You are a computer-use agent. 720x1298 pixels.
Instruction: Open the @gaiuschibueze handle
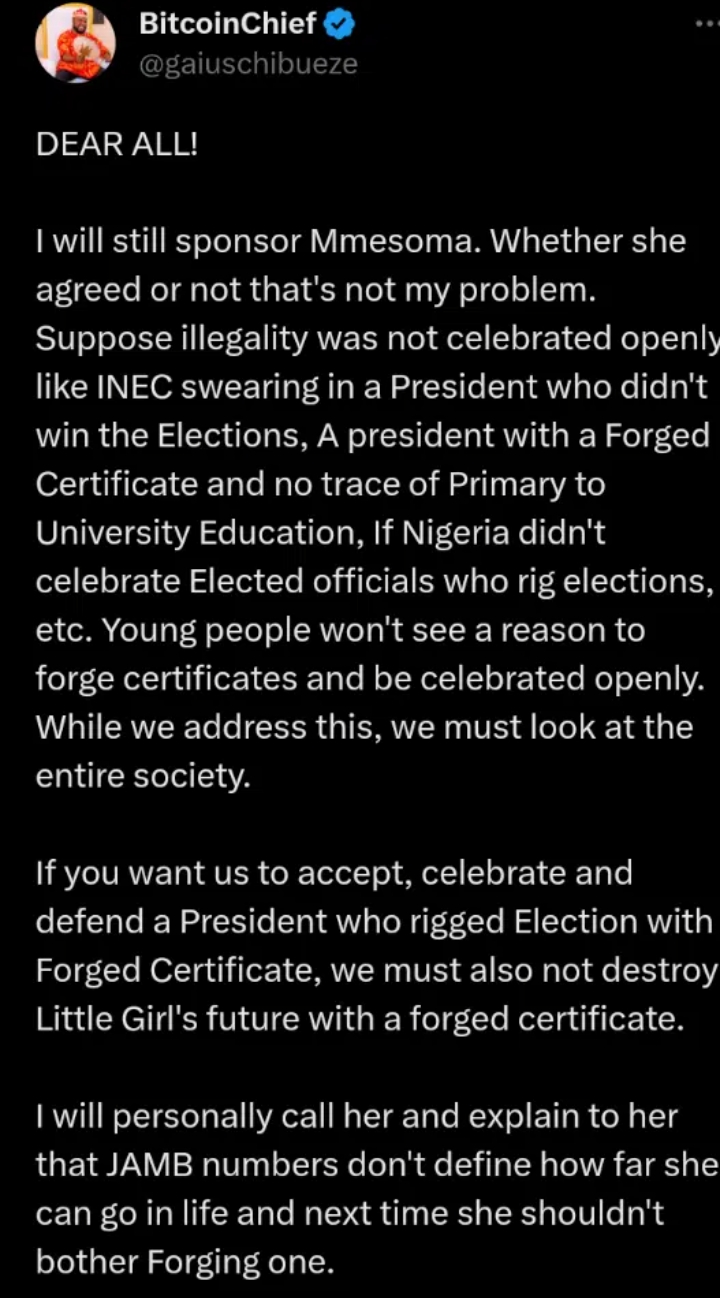[x=248, y=65]
